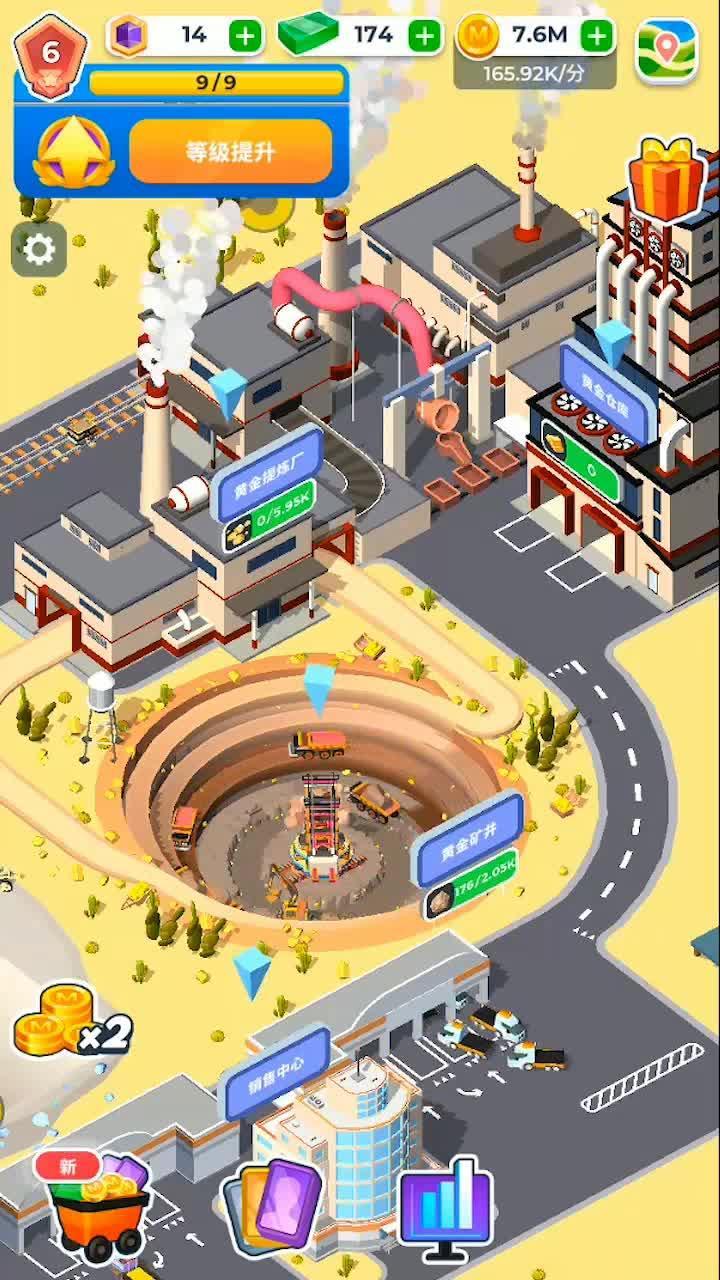Add more gold coins with the plus
Viewport: 720px width, 1280px height.
coord(597,36)
